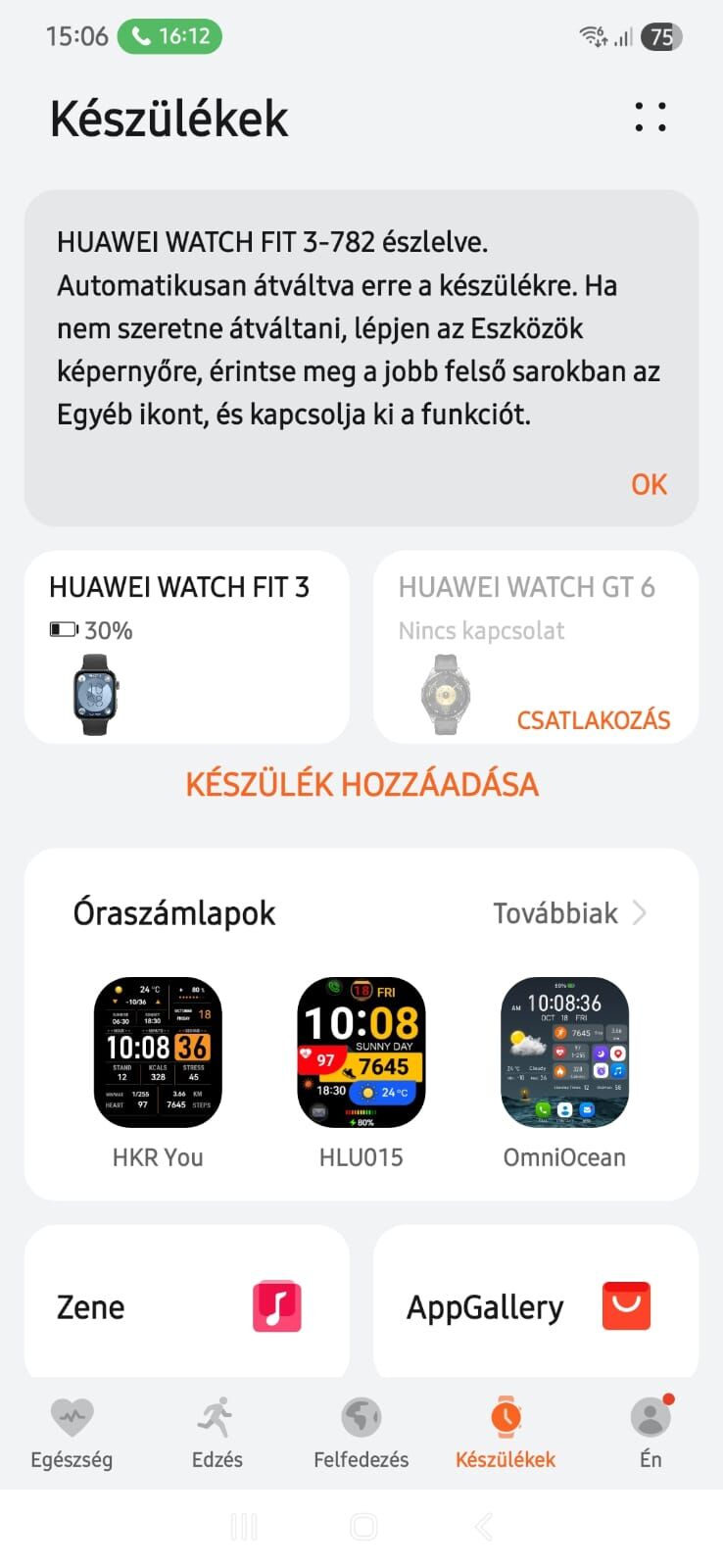This screenshot has height=1568, width=723.
Task: Tap the system back button
Action: point(483,1527)
